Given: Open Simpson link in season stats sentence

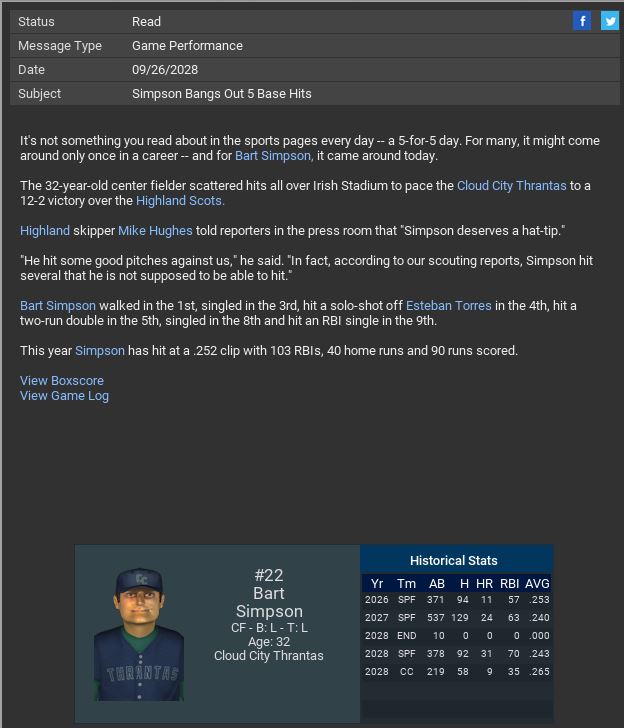Looking at the screenshot, I should click(x=100, y=351).
